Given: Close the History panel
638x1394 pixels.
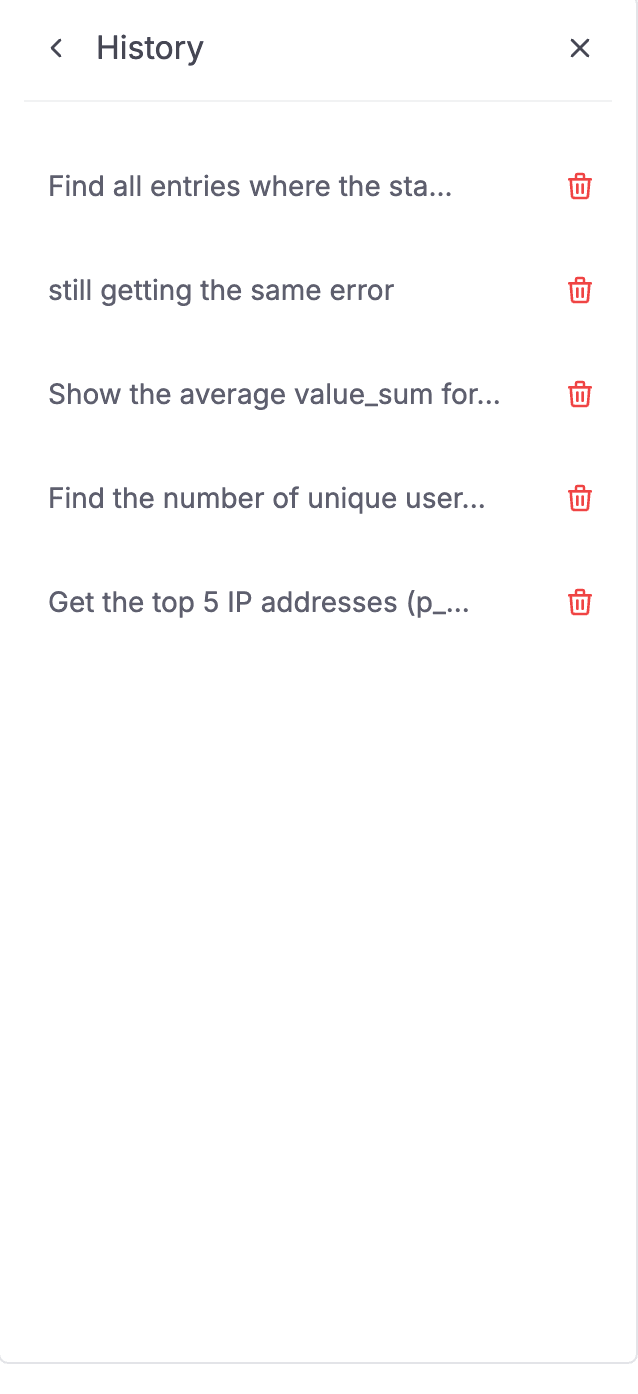Looking at the screenshot, I should [x=580, y=48].
